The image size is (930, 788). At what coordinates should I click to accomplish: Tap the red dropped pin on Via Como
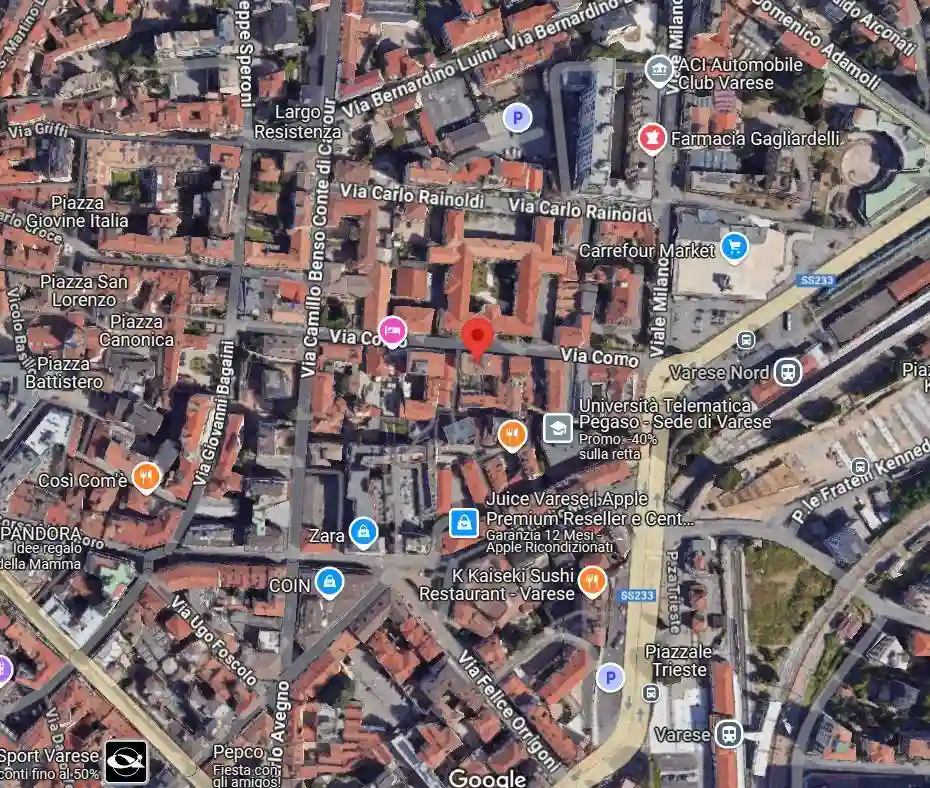pyautogui.click(x=479, y=339)
